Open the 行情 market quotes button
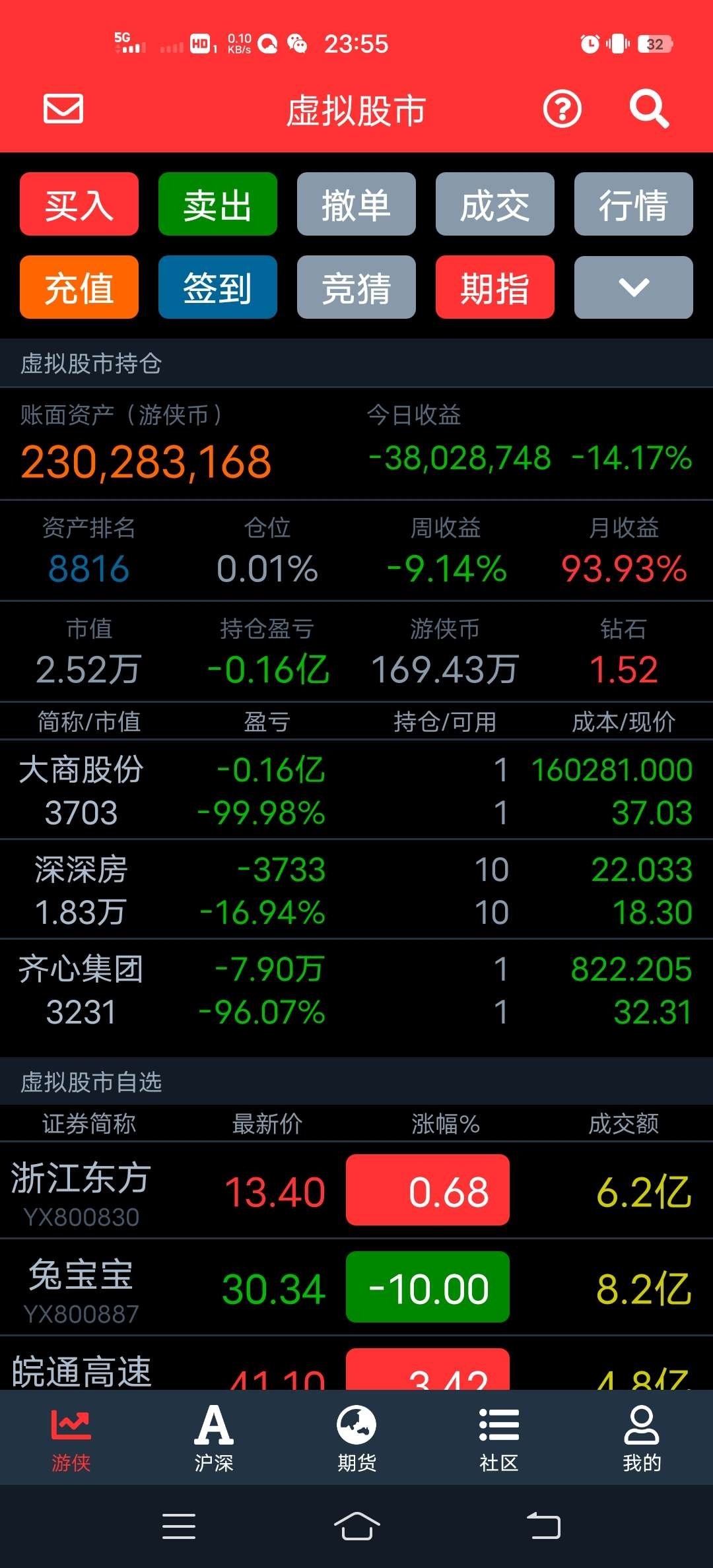Screen dimensions: 713x1568 point(634,205)
